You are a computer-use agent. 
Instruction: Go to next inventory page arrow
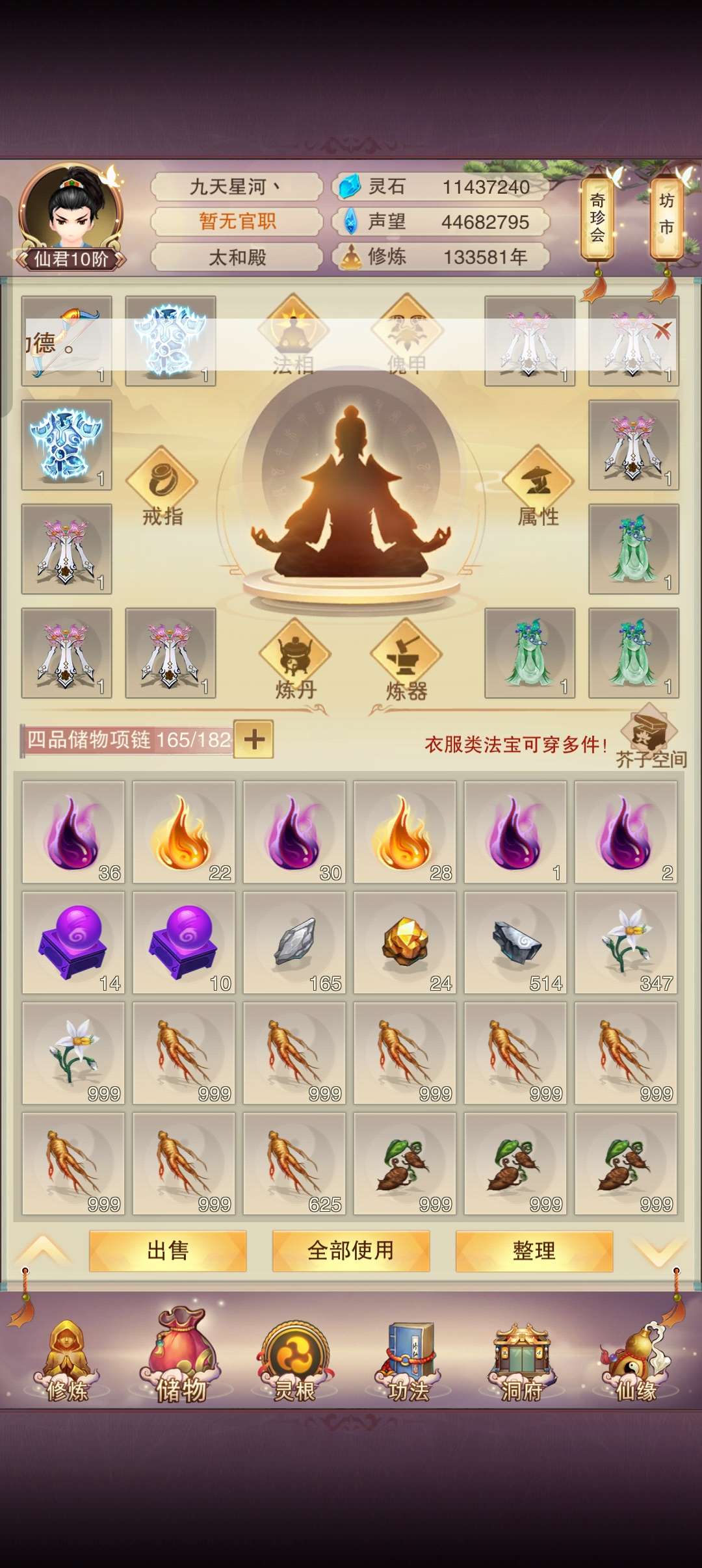(659, 1250)
